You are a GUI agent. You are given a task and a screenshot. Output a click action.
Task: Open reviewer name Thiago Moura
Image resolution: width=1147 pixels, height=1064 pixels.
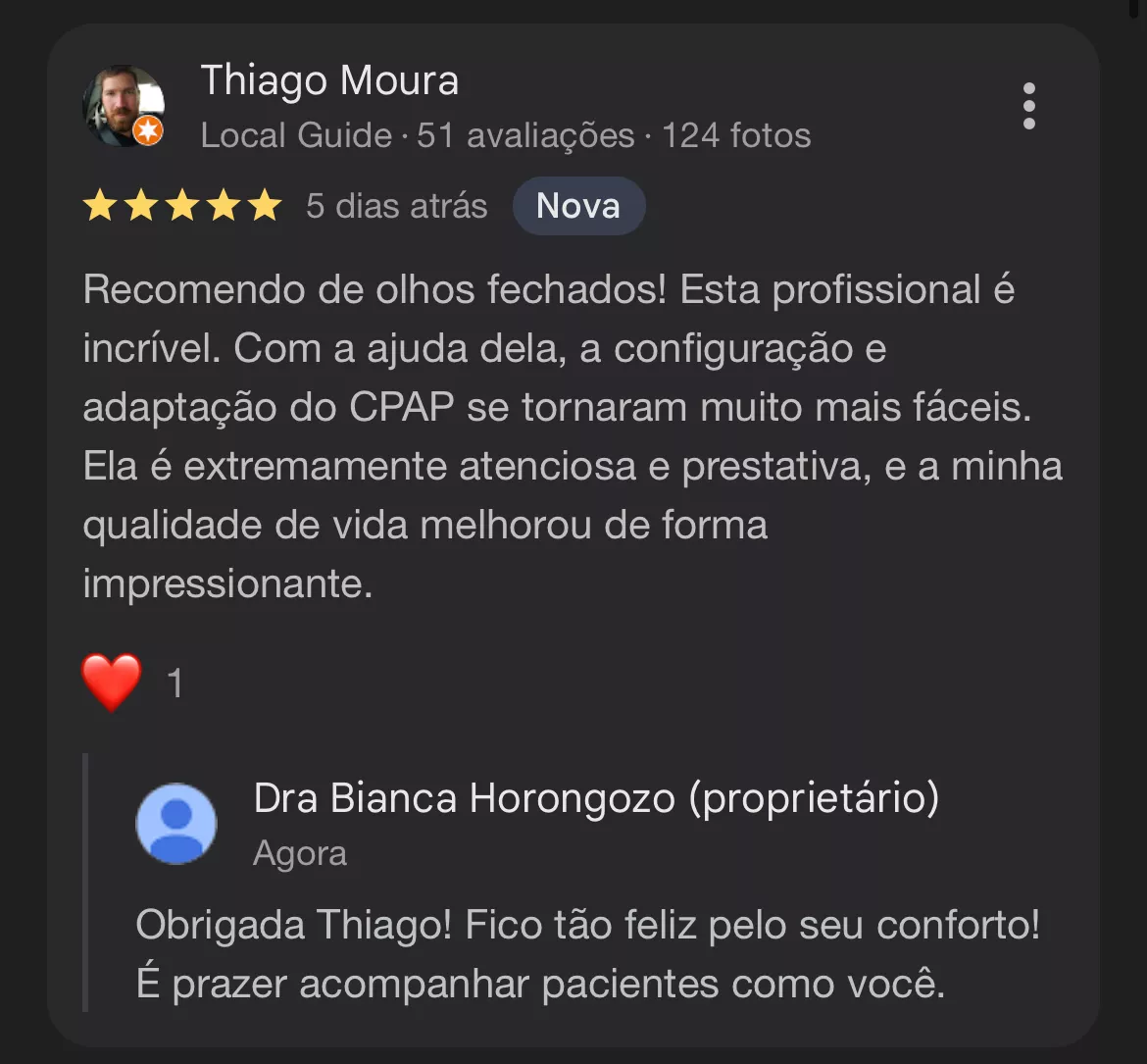[x=329, y=80]
